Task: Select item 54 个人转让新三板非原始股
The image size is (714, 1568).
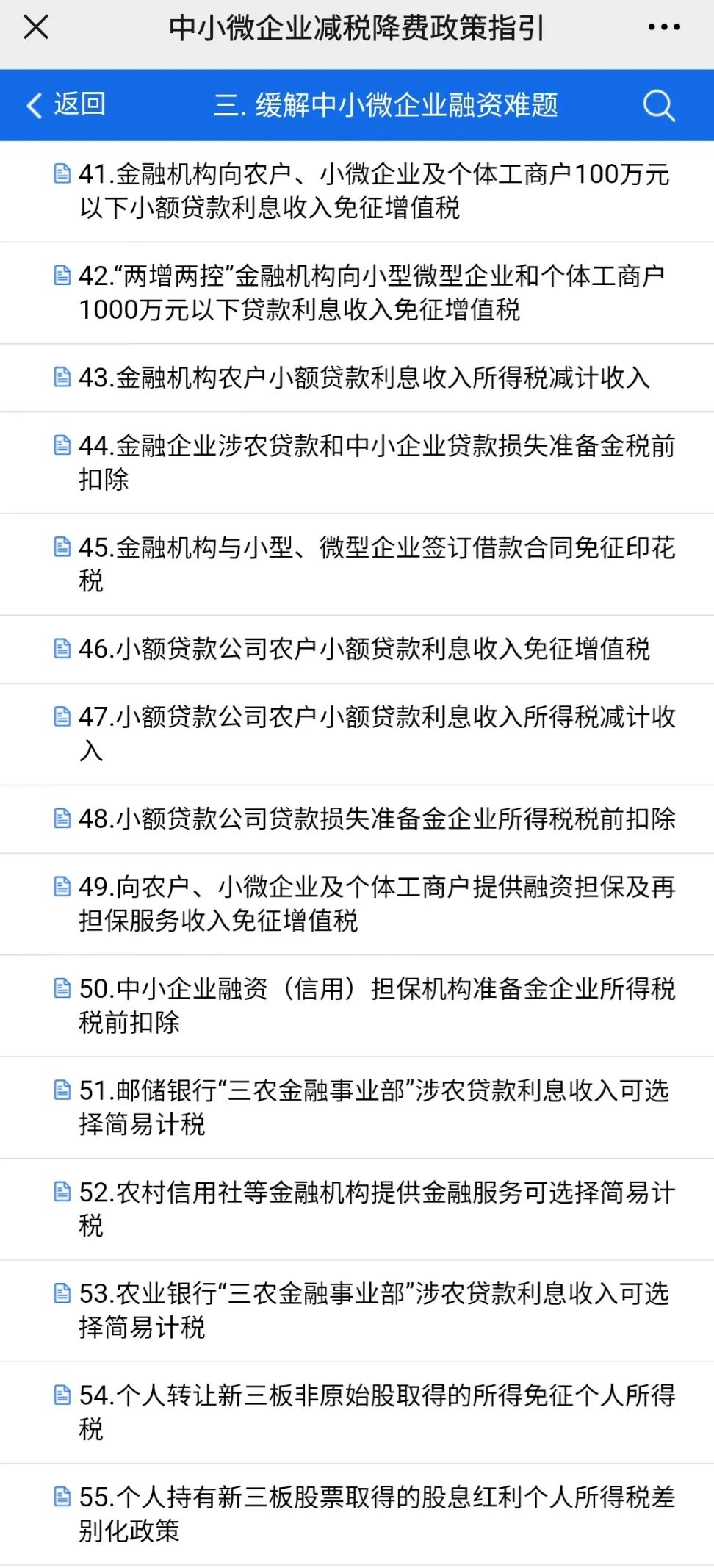Action: pos(357,1412)
